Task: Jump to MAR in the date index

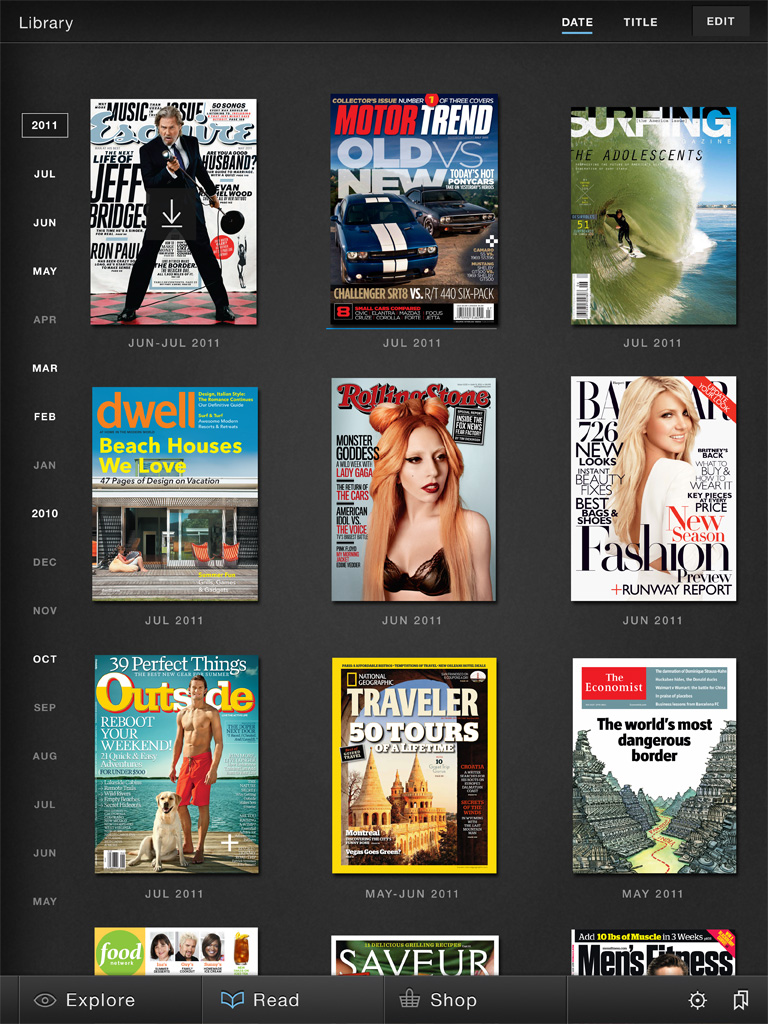Action: tap(45, 368)
